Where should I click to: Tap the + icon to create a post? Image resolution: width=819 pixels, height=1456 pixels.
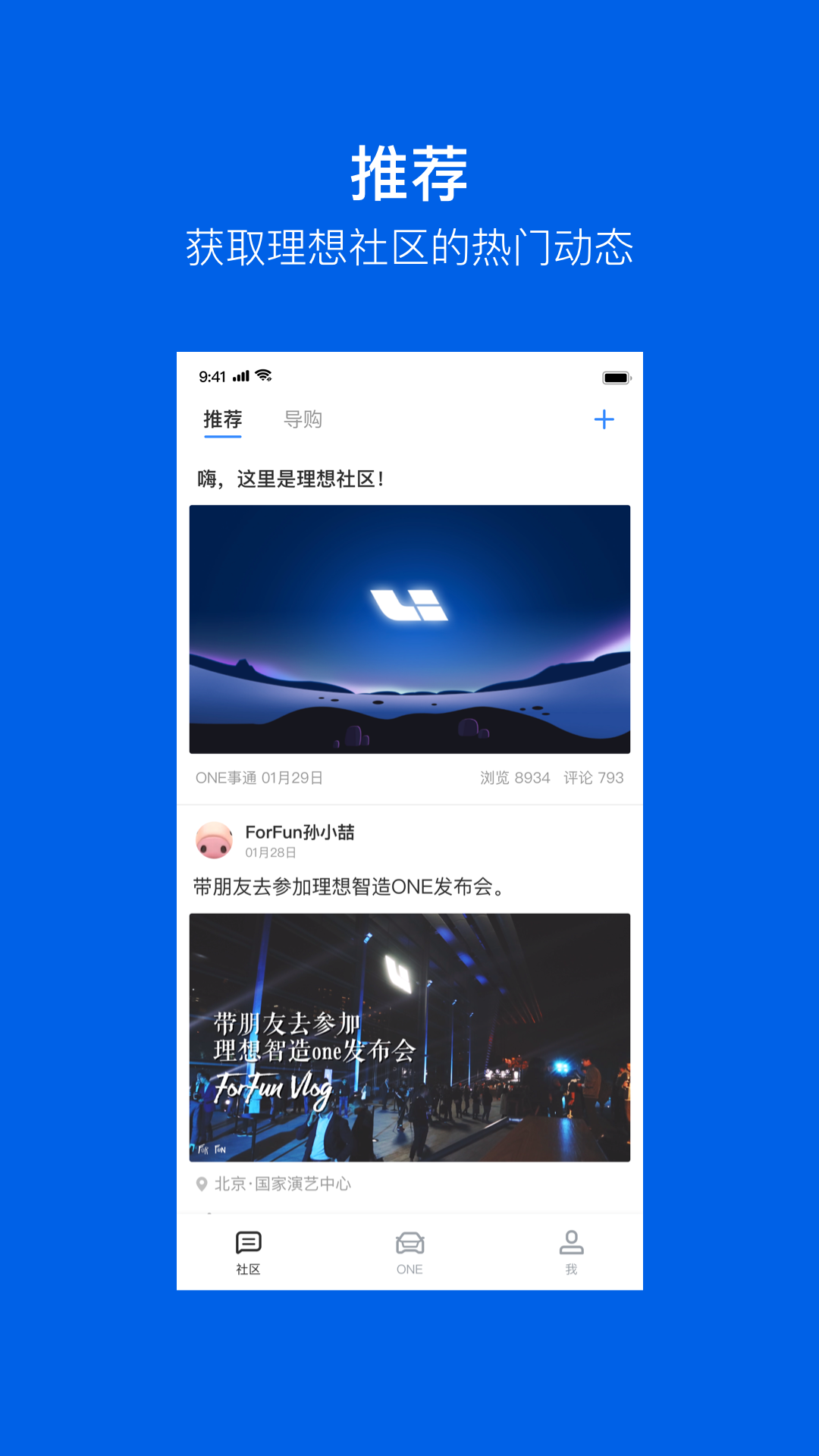[604, 419]
